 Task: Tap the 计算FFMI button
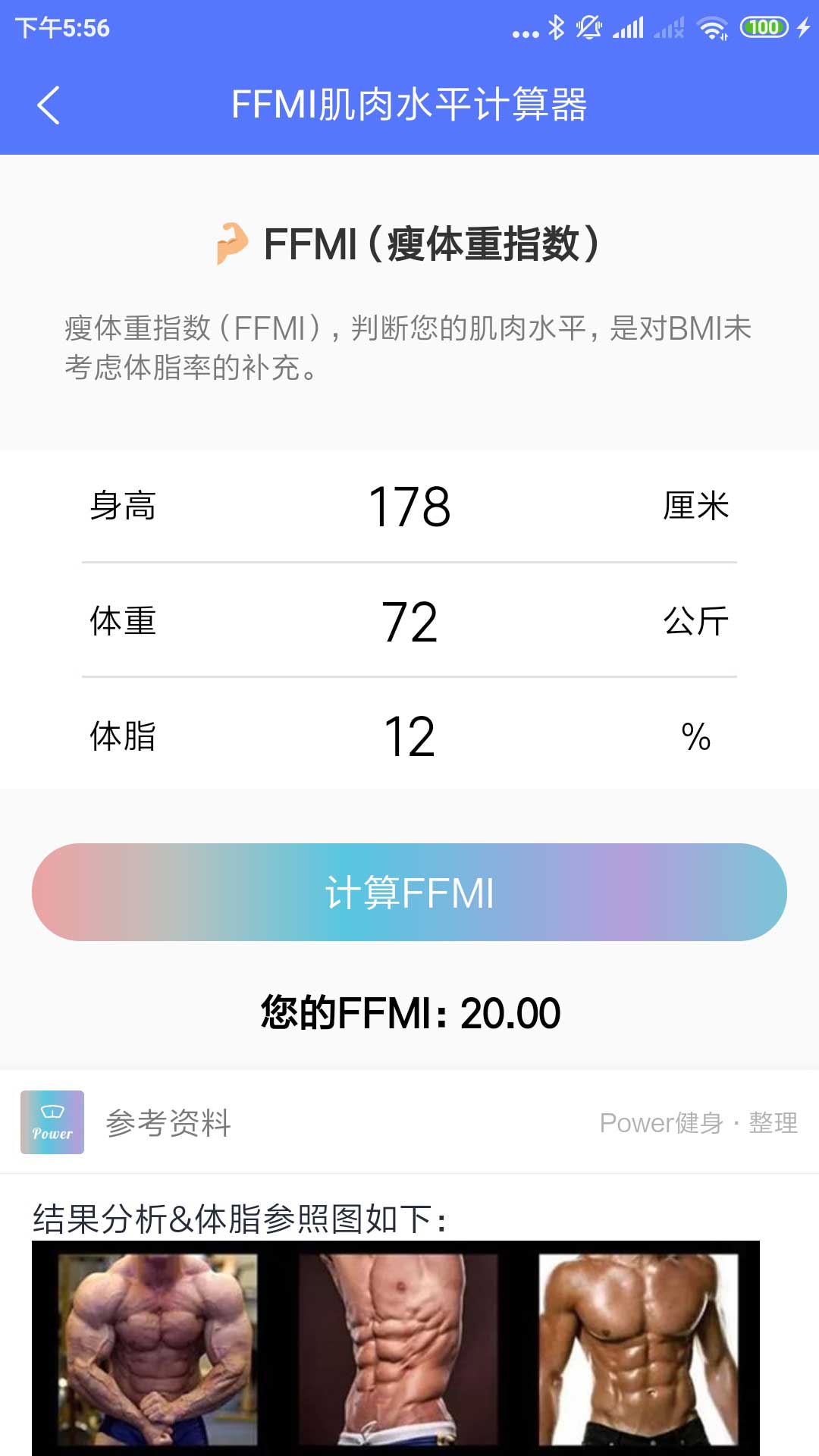click(x=409, y=893)
